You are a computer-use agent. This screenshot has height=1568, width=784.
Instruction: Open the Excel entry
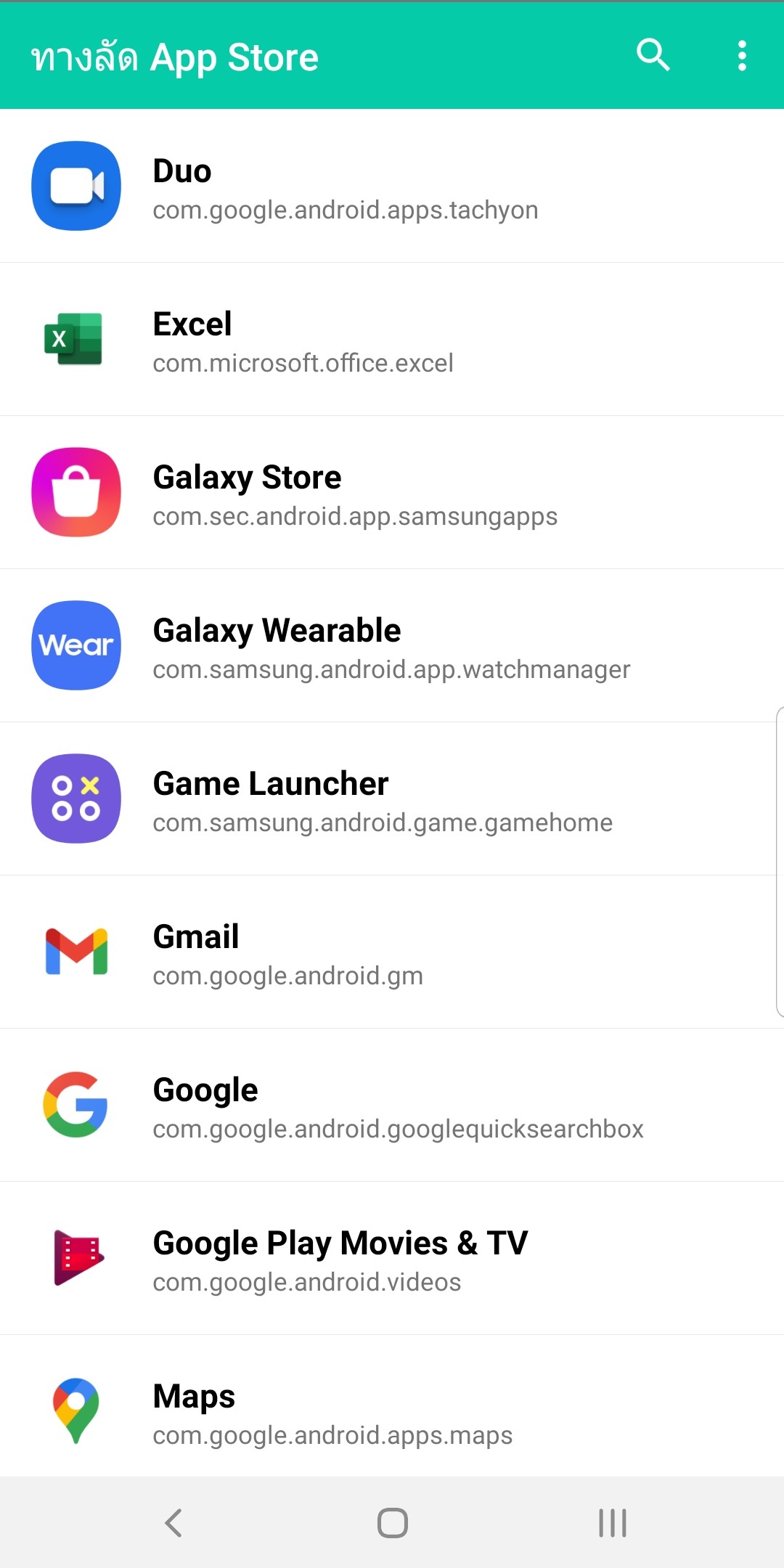click(x=392, y=340)
